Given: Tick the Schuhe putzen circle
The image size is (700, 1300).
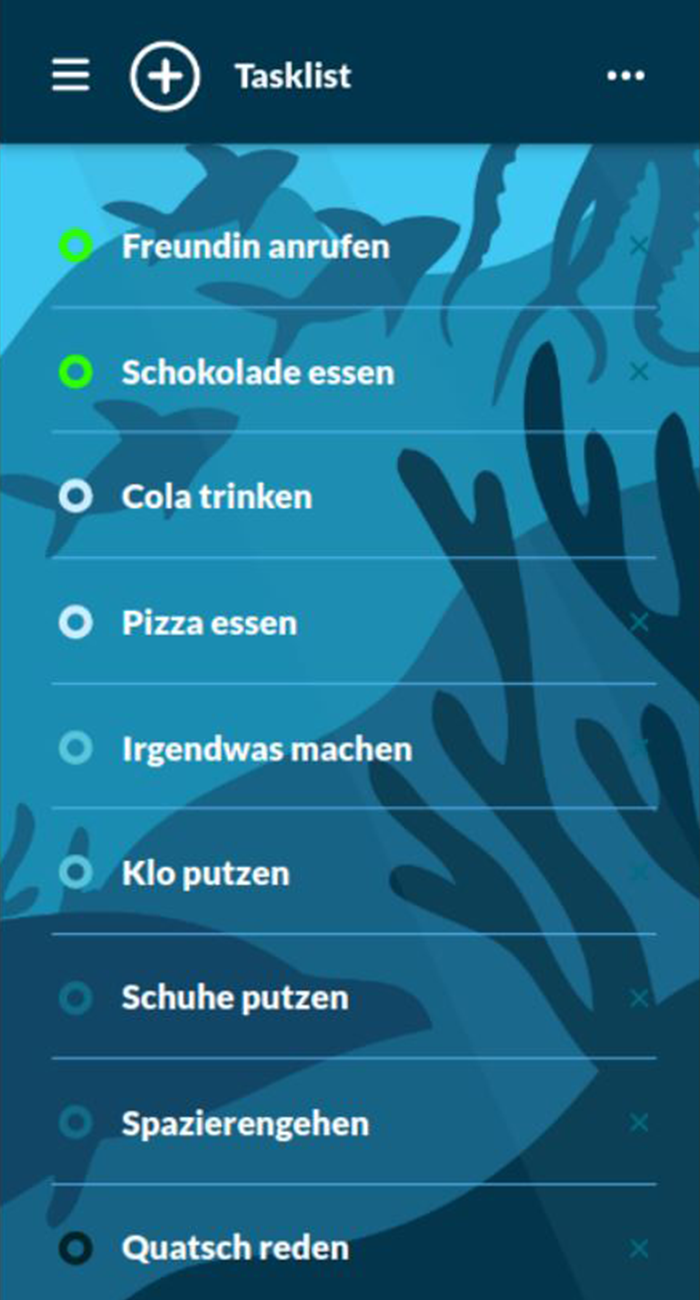Looking at the screenshot, I should click(75, 997).
